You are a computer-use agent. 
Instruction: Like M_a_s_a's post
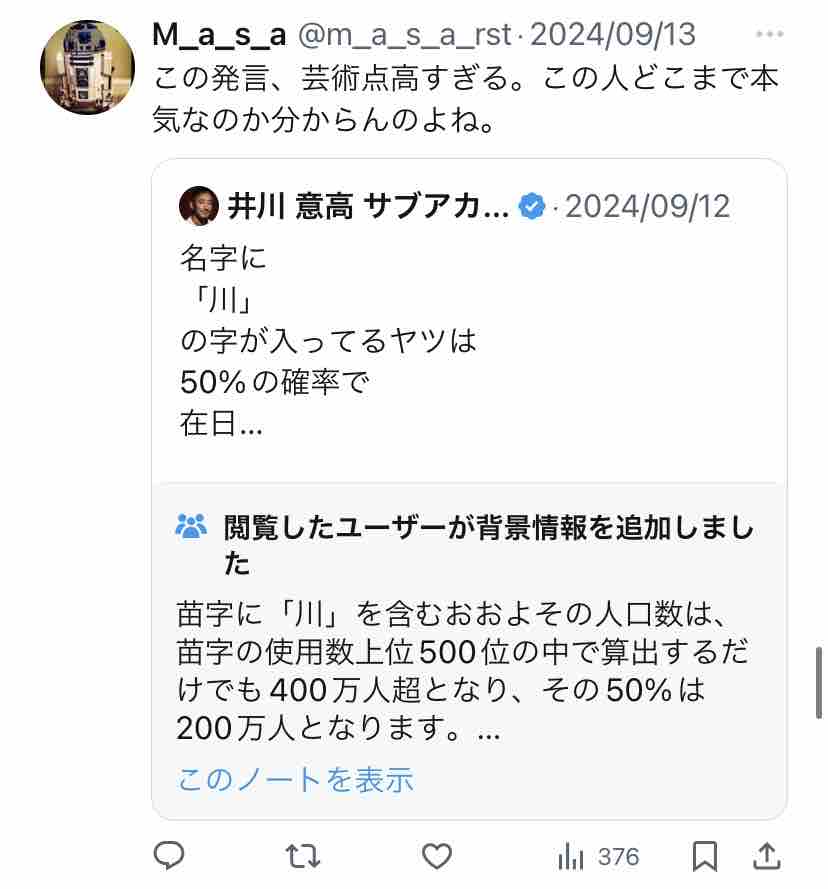point(437,856)
